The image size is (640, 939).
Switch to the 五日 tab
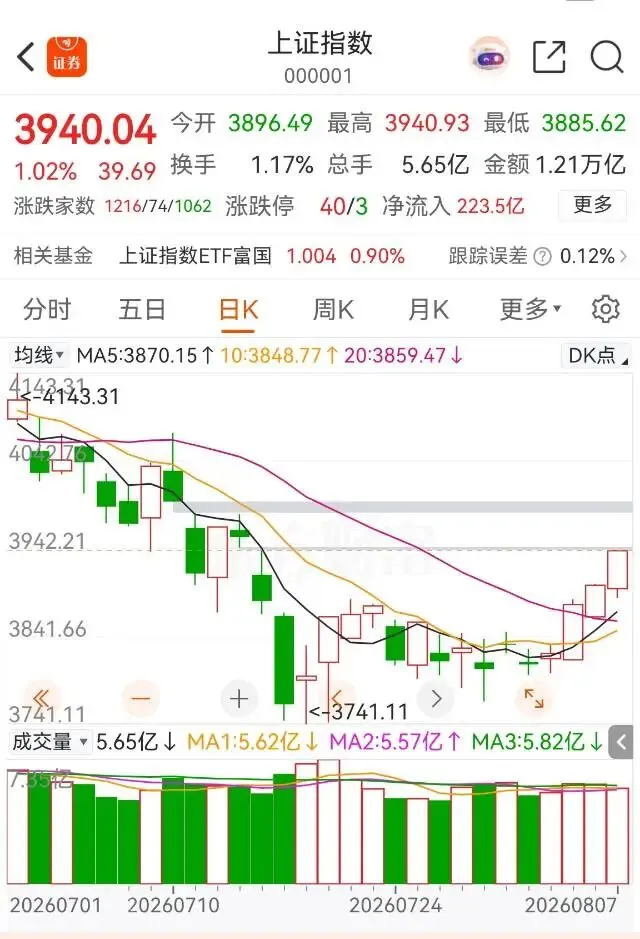point(142,310)
